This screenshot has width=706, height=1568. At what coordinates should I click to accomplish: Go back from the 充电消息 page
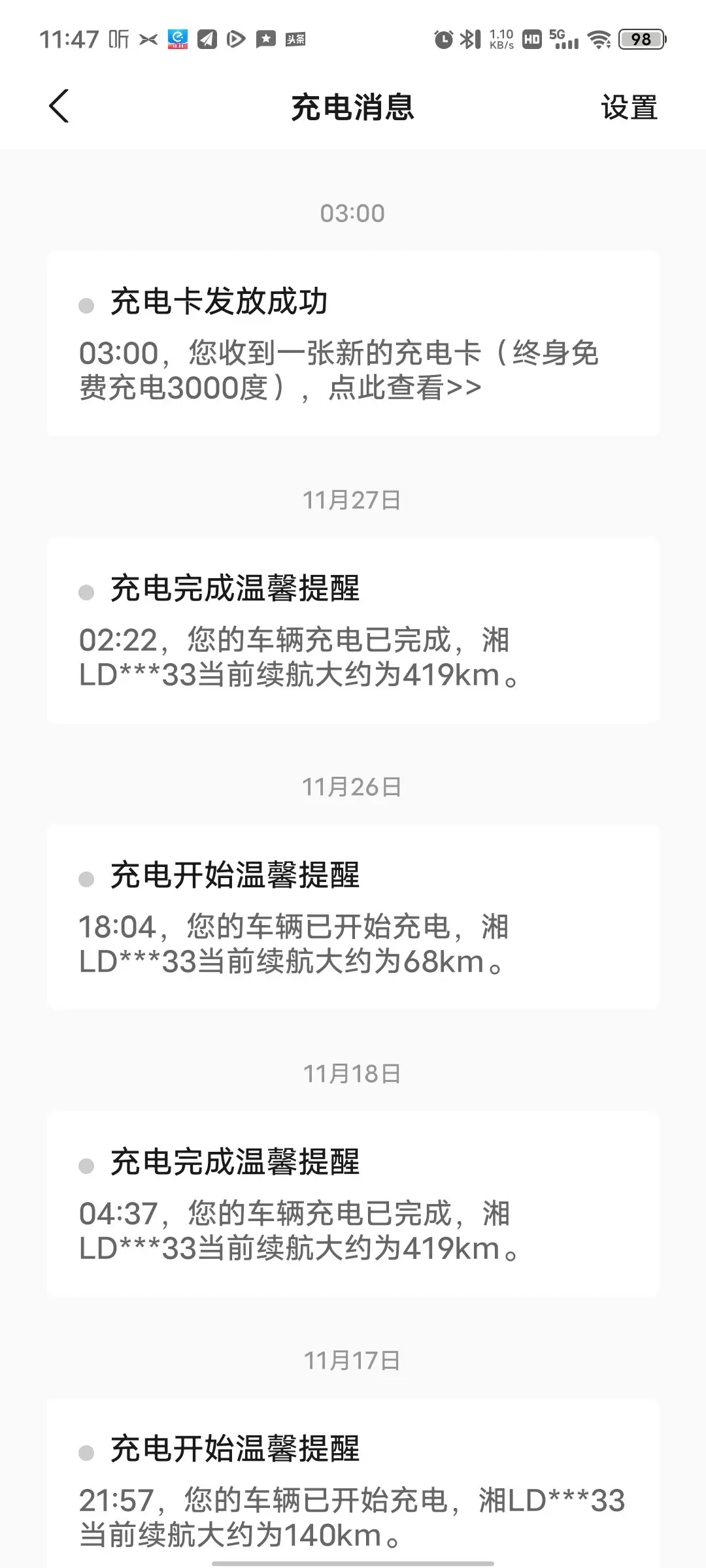(59, 106)
